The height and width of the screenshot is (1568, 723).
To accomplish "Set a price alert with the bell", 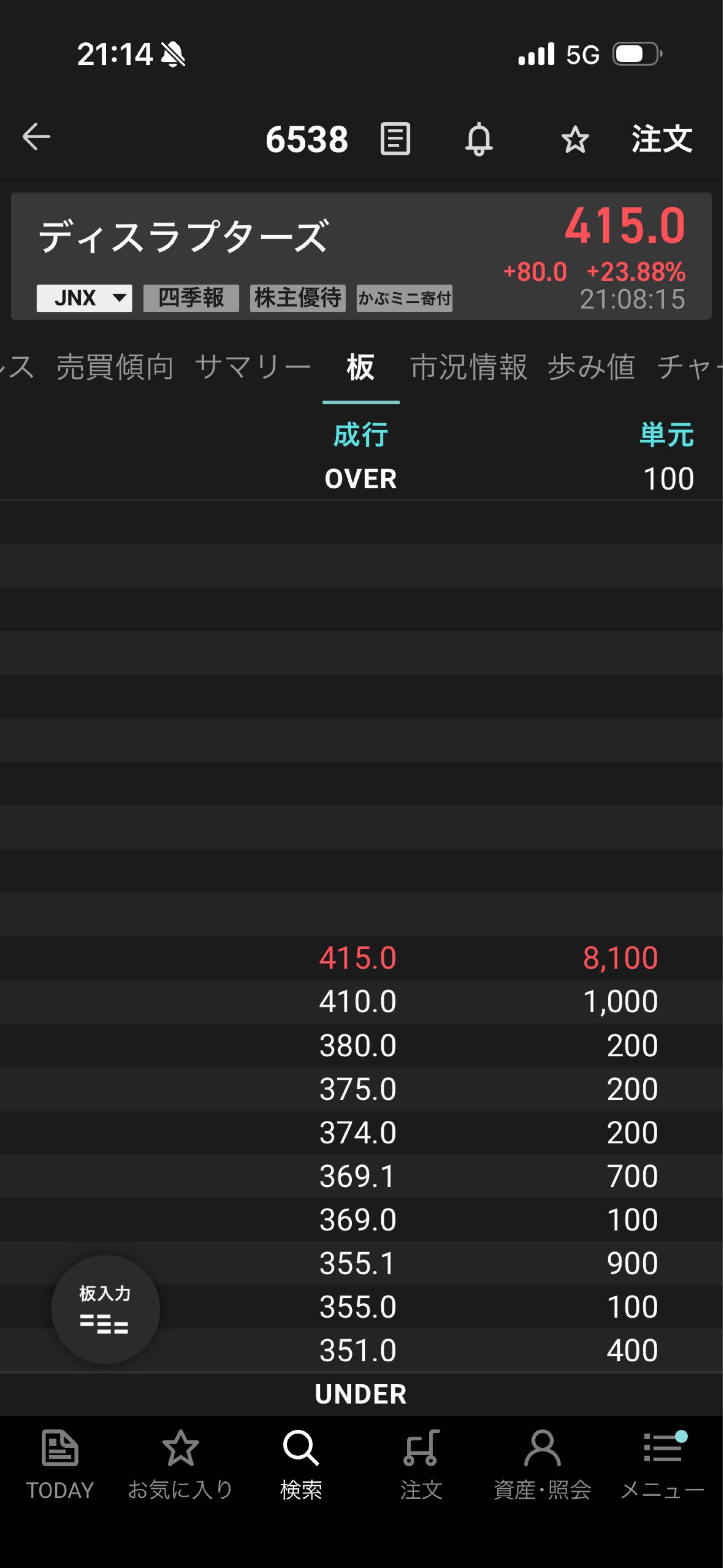I will point(478,139).
